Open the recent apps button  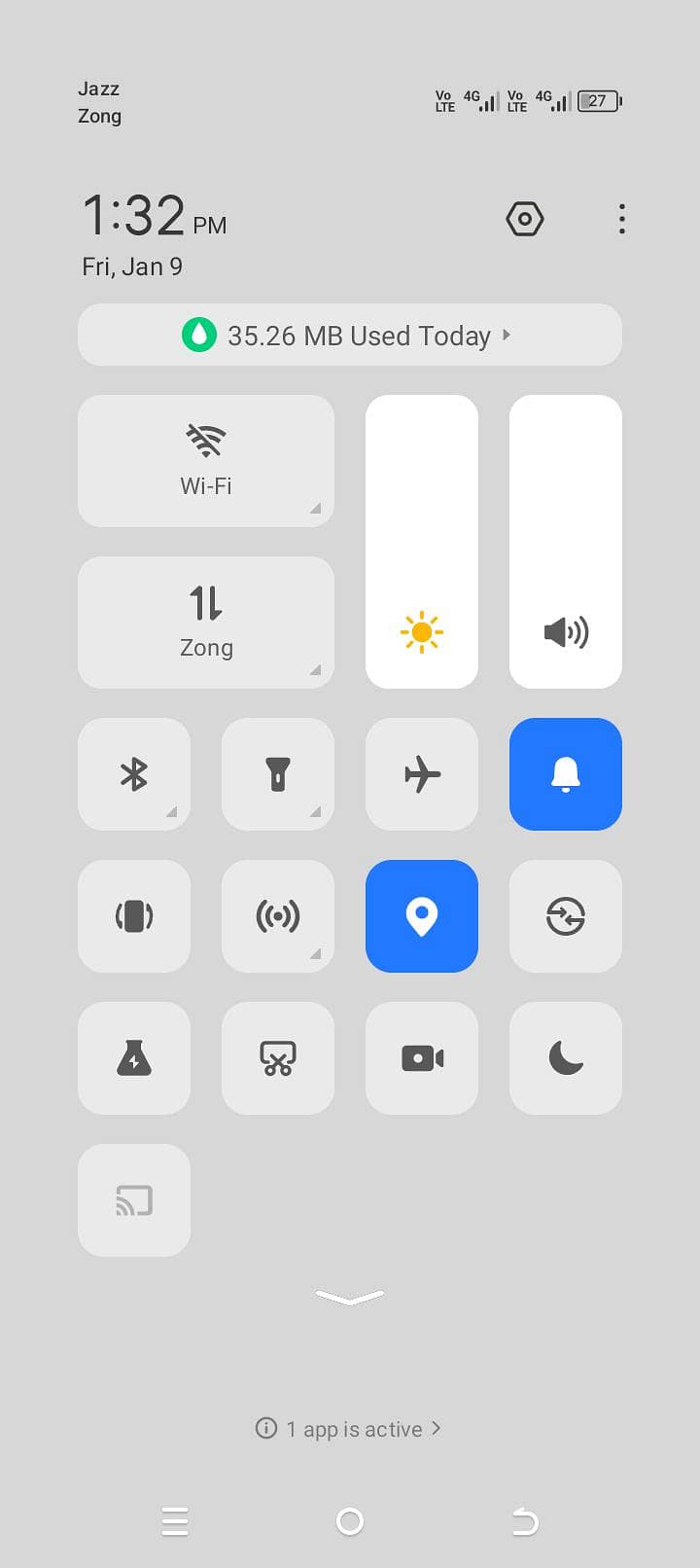175,1520
